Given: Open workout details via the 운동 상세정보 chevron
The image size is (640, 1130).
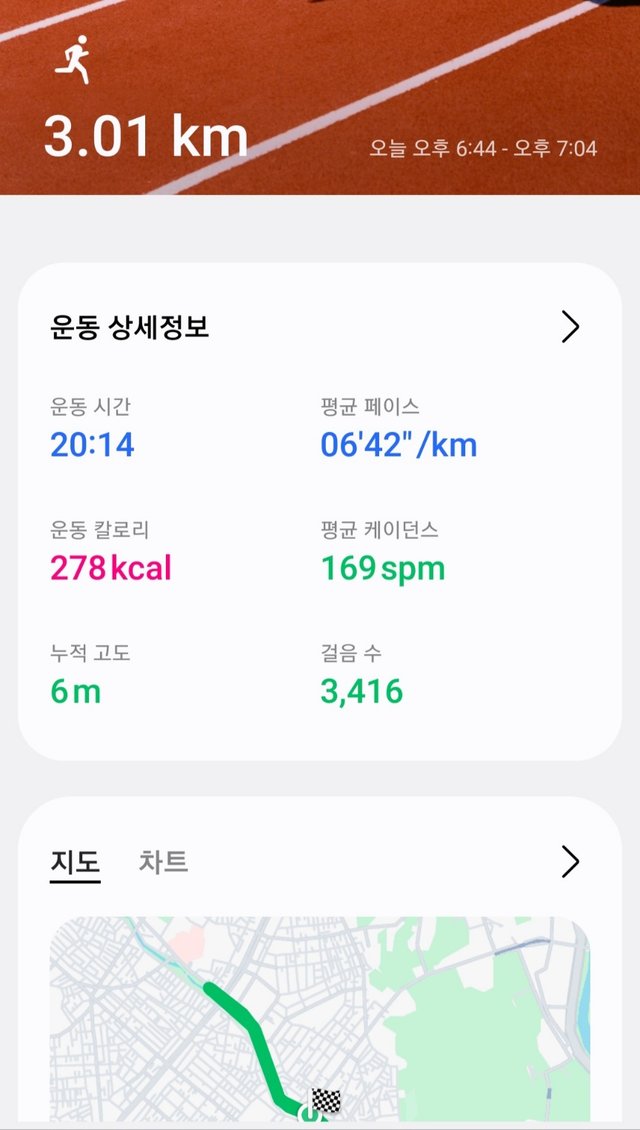Looking at the screenshot, I should [570, 327].
